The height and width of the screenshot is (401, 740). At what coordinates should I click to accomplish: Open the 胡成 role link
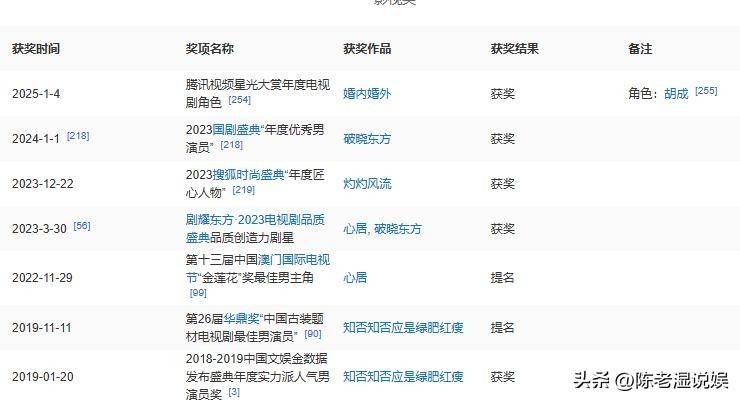(676, 93)
